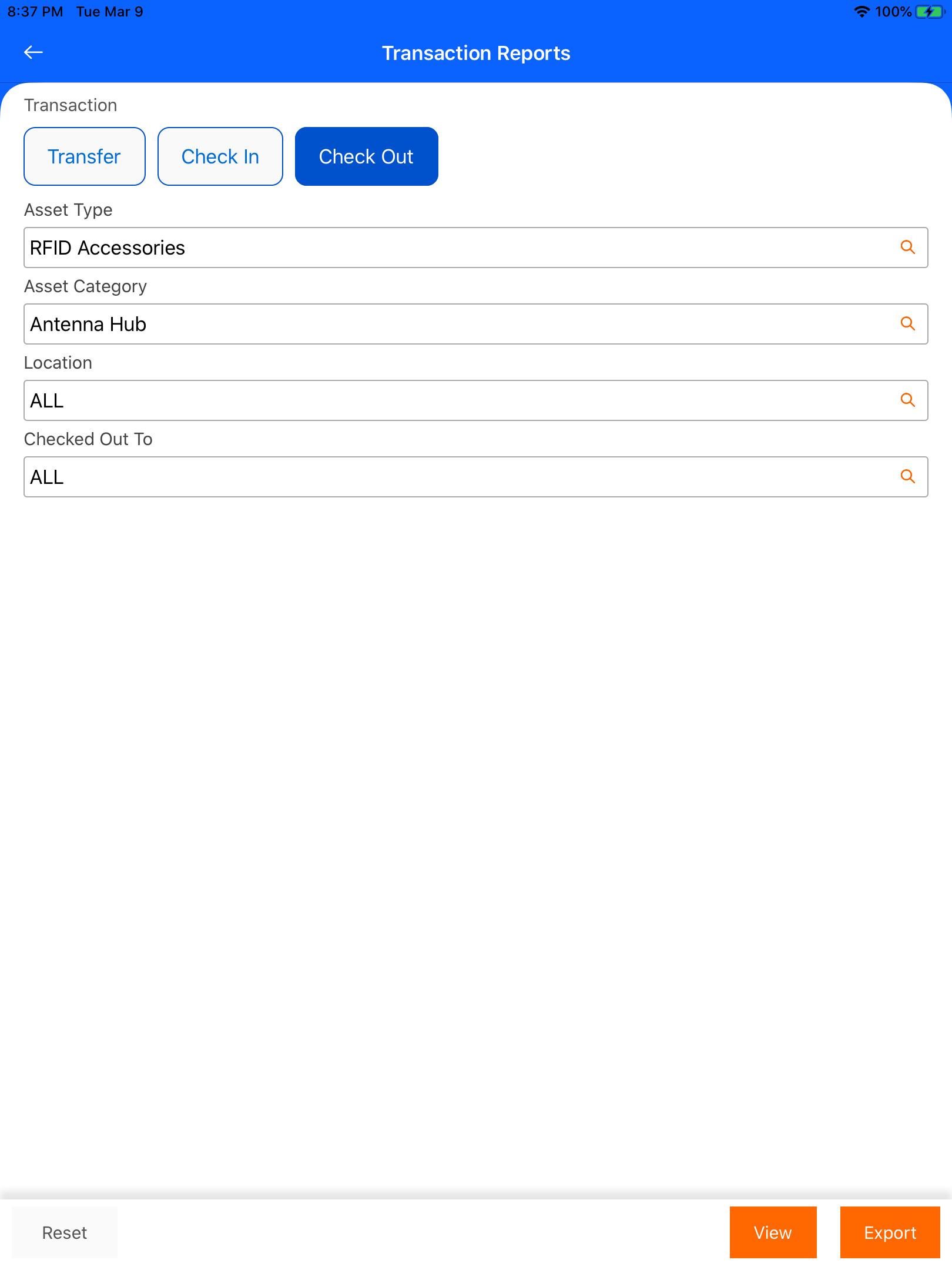View the transaction report
952x1270 pixels.
click(x=773, y=1232)
